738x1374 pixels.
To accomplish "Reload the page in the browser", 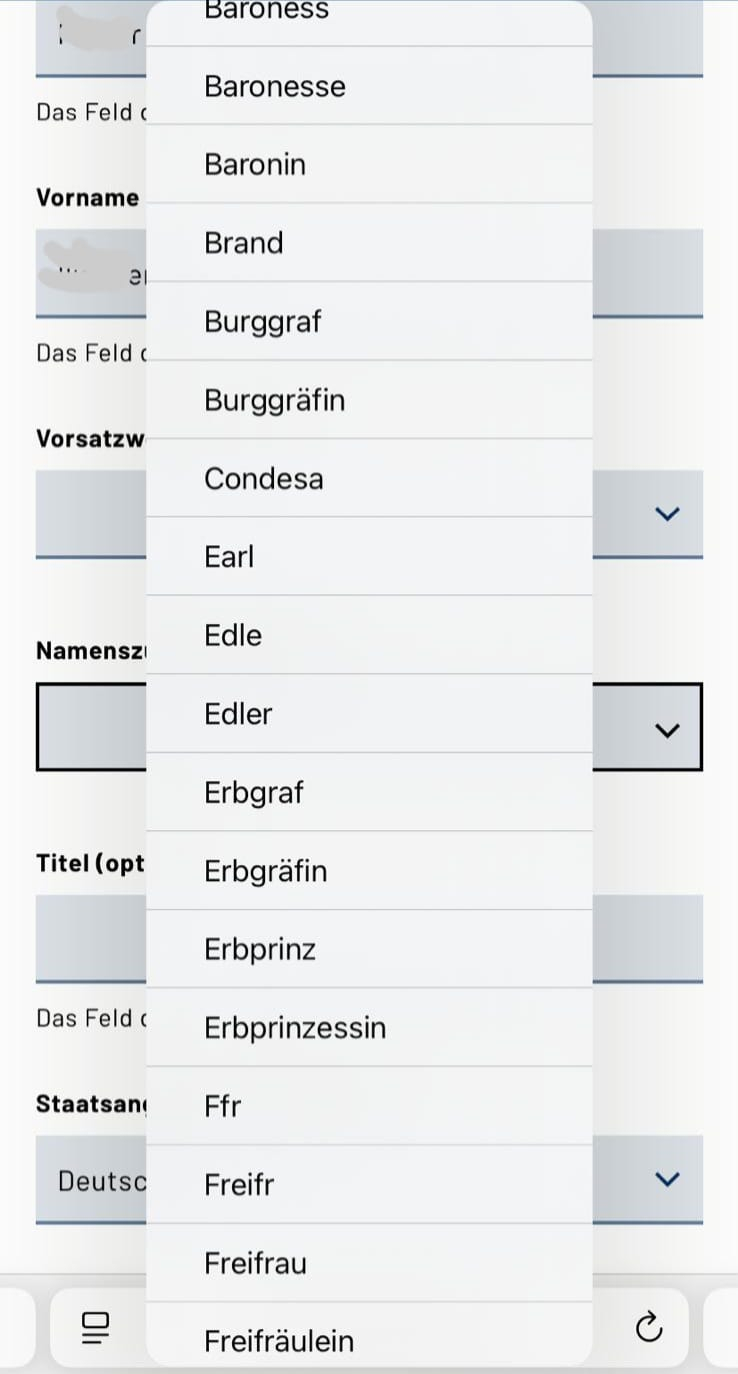I will point(649,1327).
